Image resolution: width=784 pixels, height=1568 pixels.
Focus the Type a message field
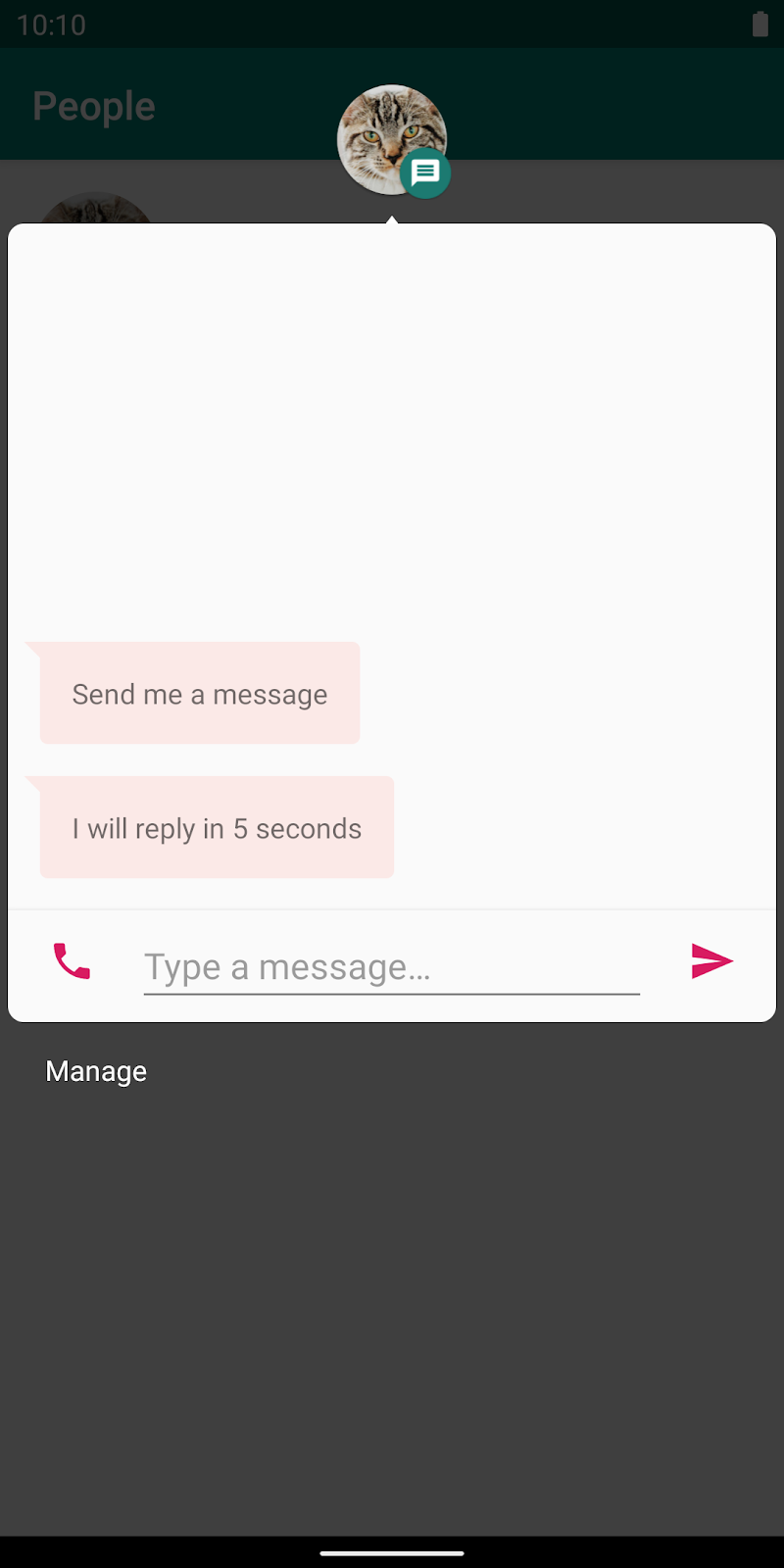pyautogui.click(x=391, y=967)
